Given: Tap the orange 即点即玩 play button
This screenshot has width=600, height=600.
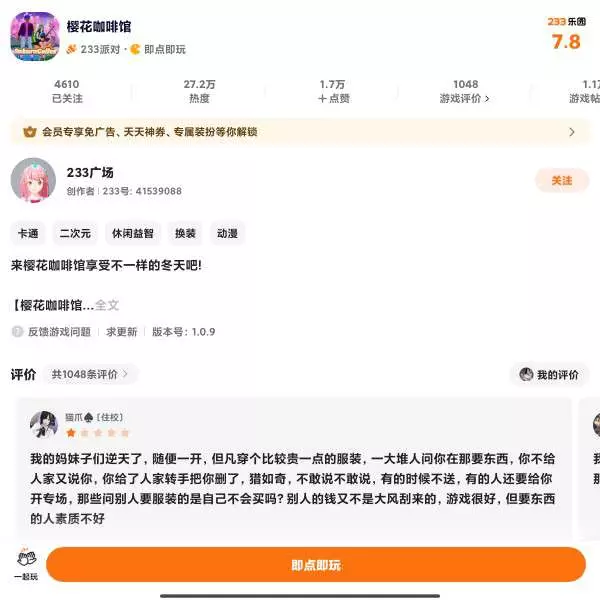Looking at the screenshot, I should click(315, 565).
